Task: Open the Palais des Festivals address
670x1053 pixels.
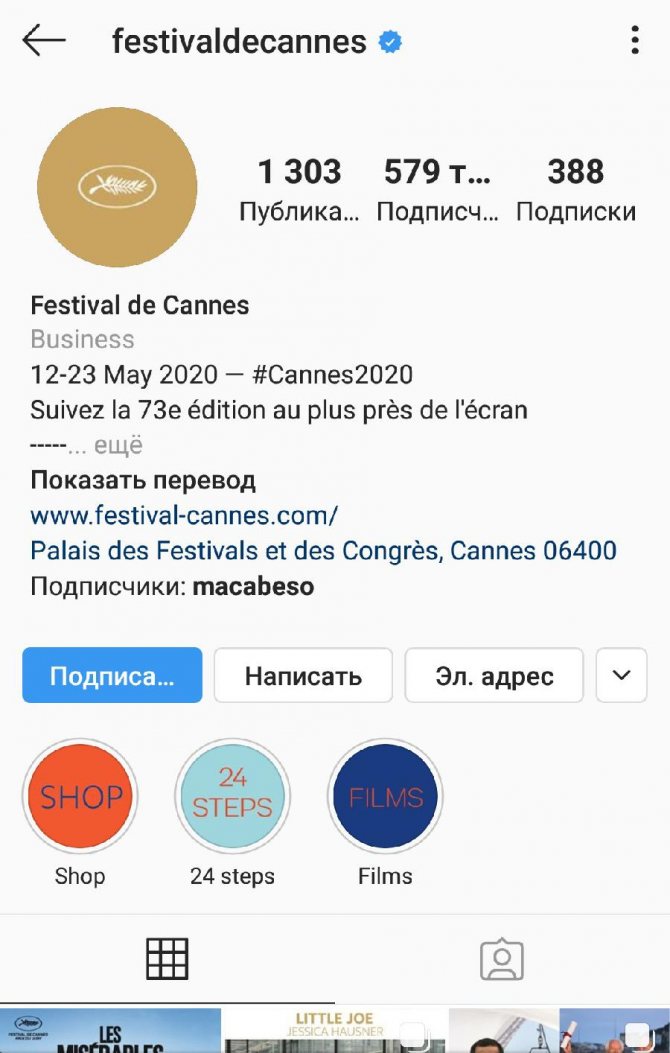Action: coord(323,551)
